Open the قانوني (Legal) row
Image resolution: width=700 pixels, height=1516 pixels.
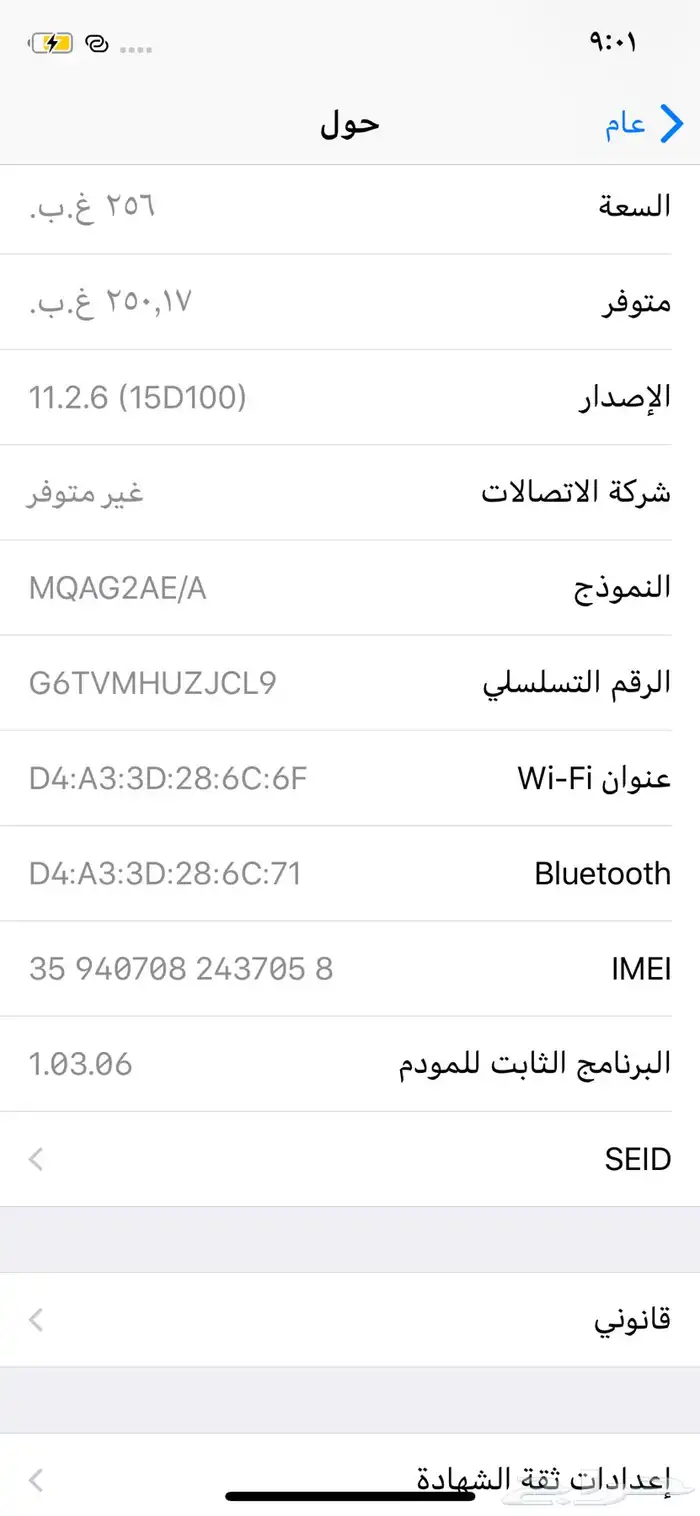tap(350, 1320)
